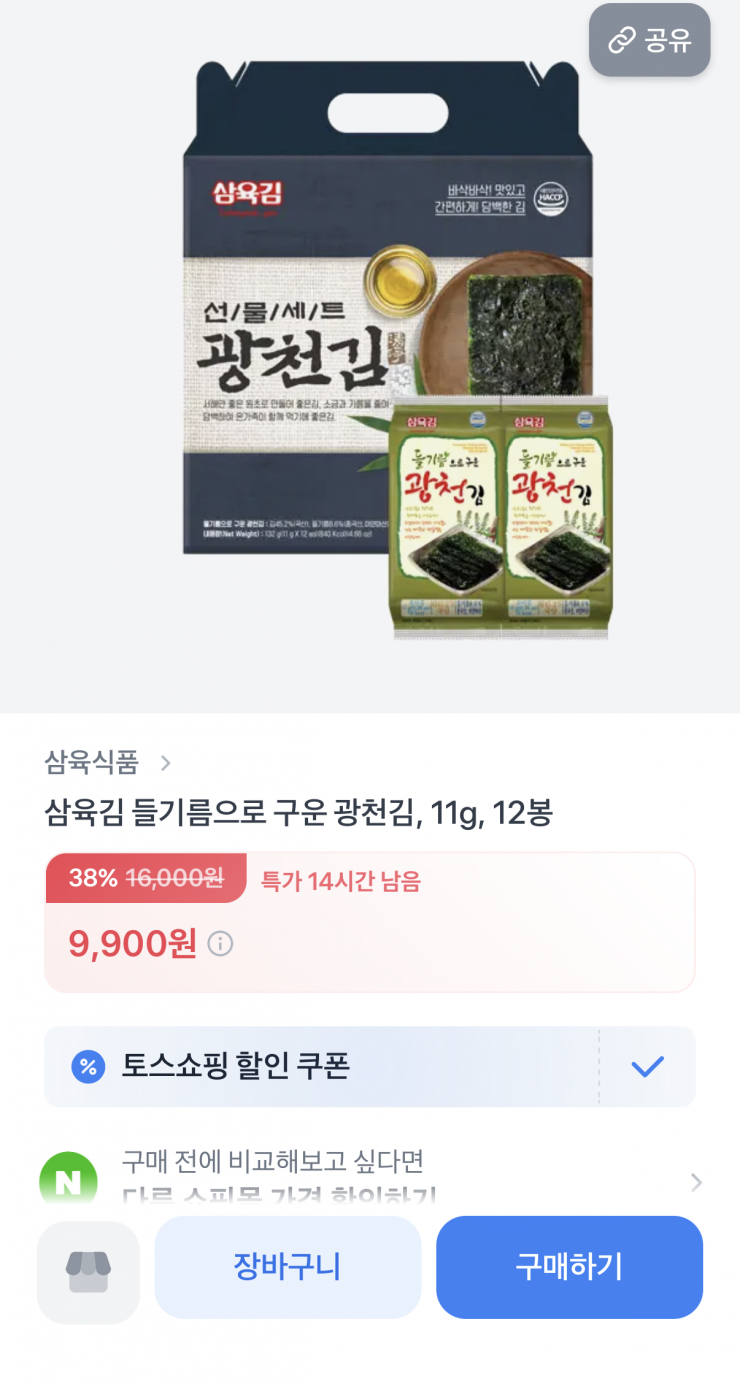Image resolution: width=740 pixels, height=1387 pixels.
Task: Open the 삼육식품 brand page
Action: tap(107, 763)
